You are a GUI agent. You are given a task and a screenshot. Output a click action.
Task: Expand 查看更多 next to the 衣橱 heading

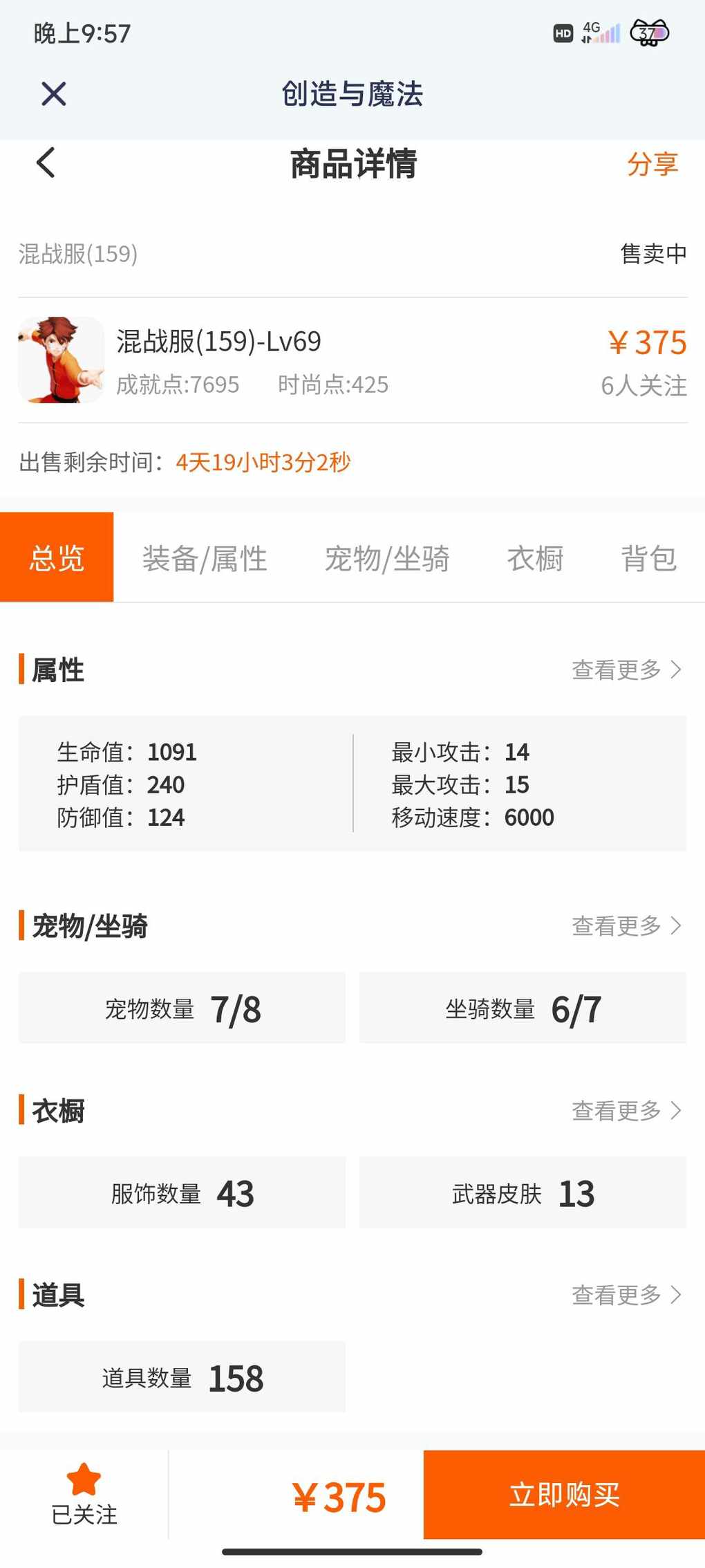pyautogui.click(x=627, y=1110)
